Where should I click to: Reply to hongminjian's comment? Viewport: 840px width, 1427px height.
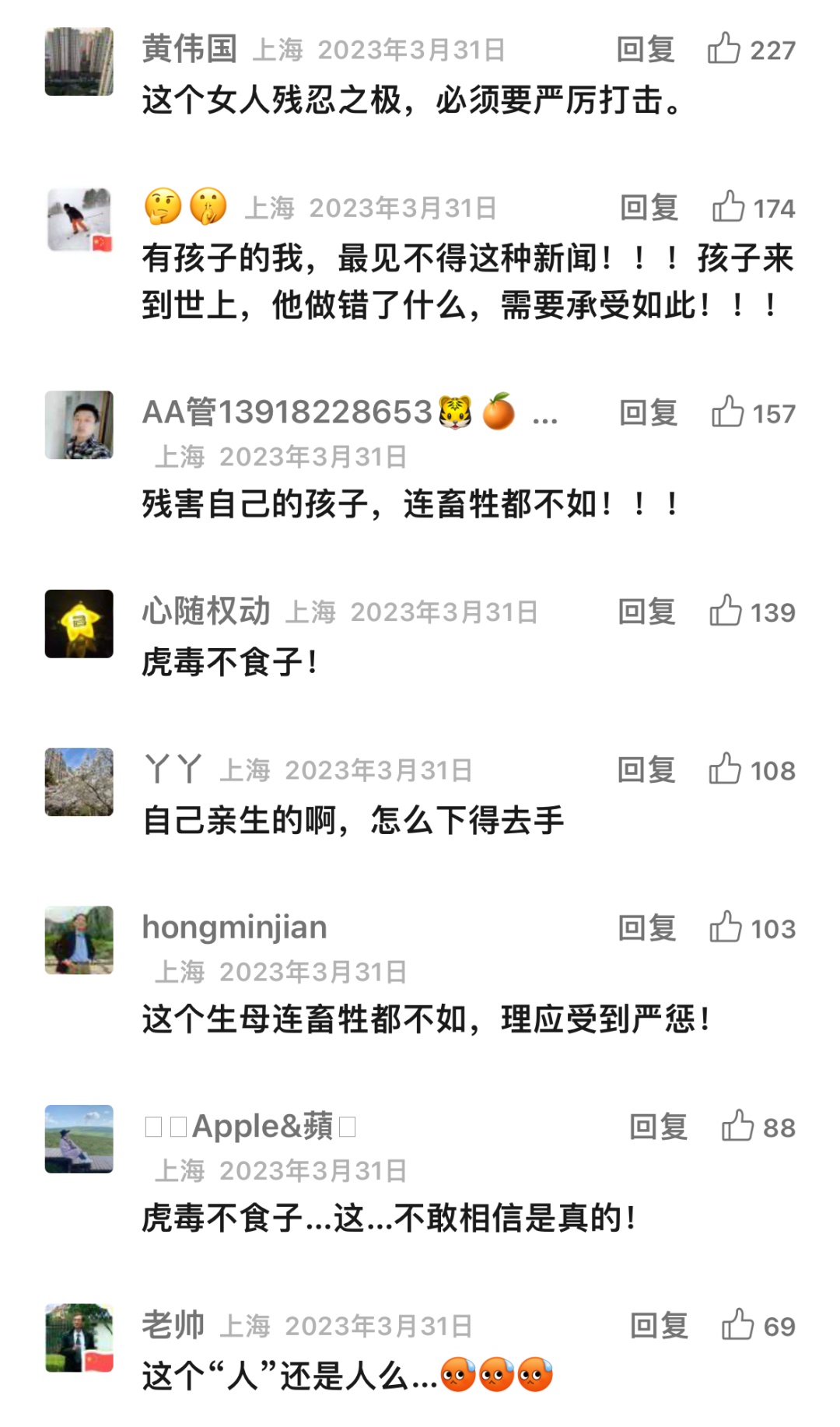click(646, 927)
